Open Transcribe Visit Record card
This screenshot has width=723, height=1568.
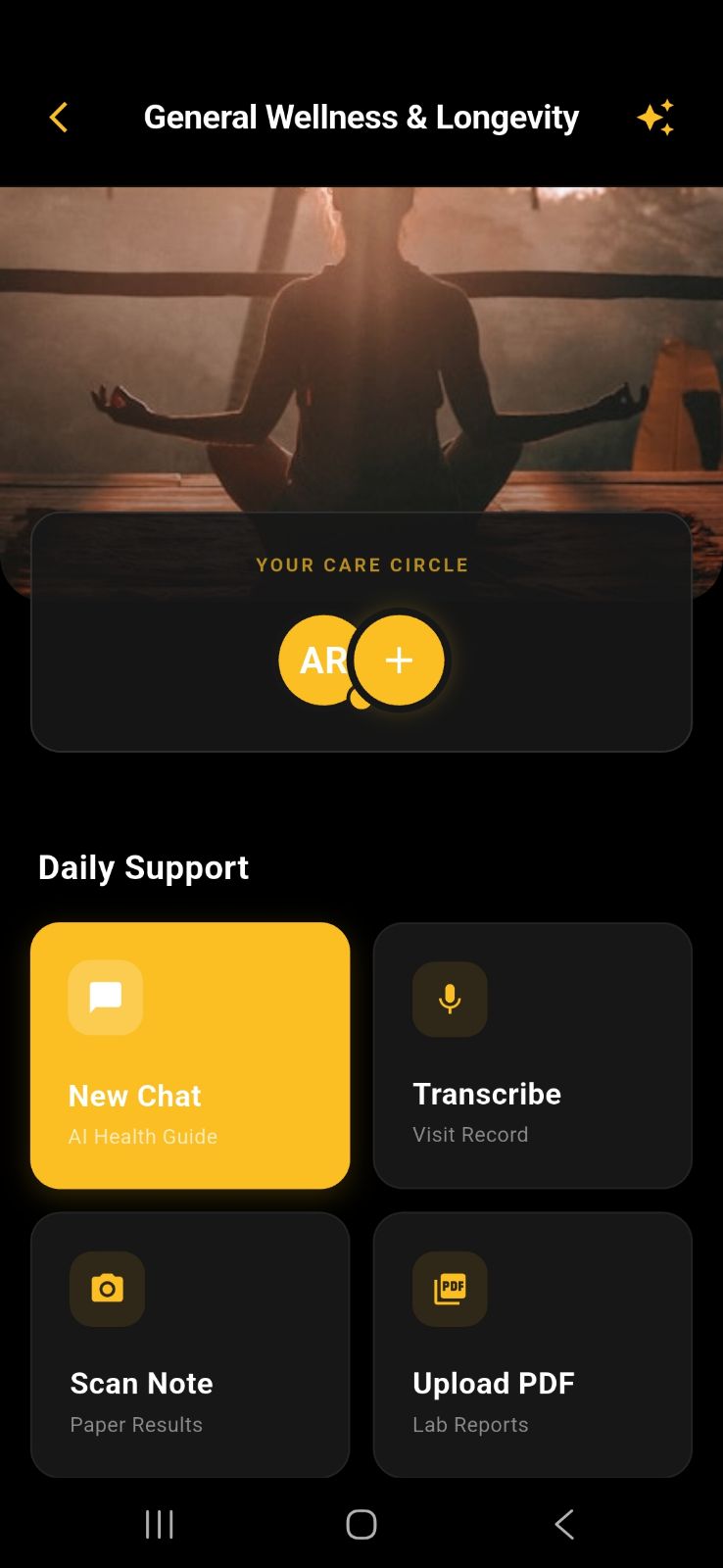tap(532, 1055)
